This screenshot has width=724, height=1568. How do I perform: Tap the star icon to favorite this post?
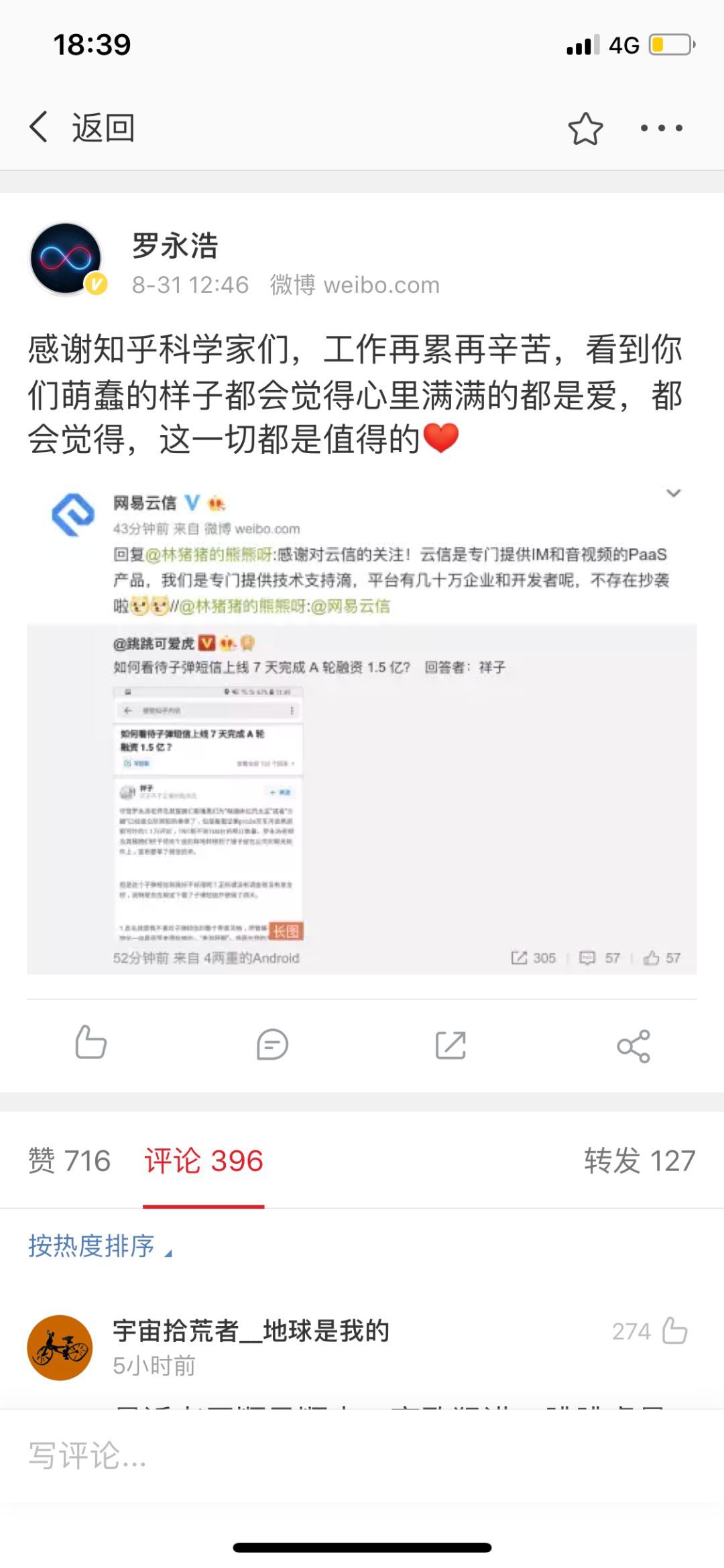tap(585, 127)
